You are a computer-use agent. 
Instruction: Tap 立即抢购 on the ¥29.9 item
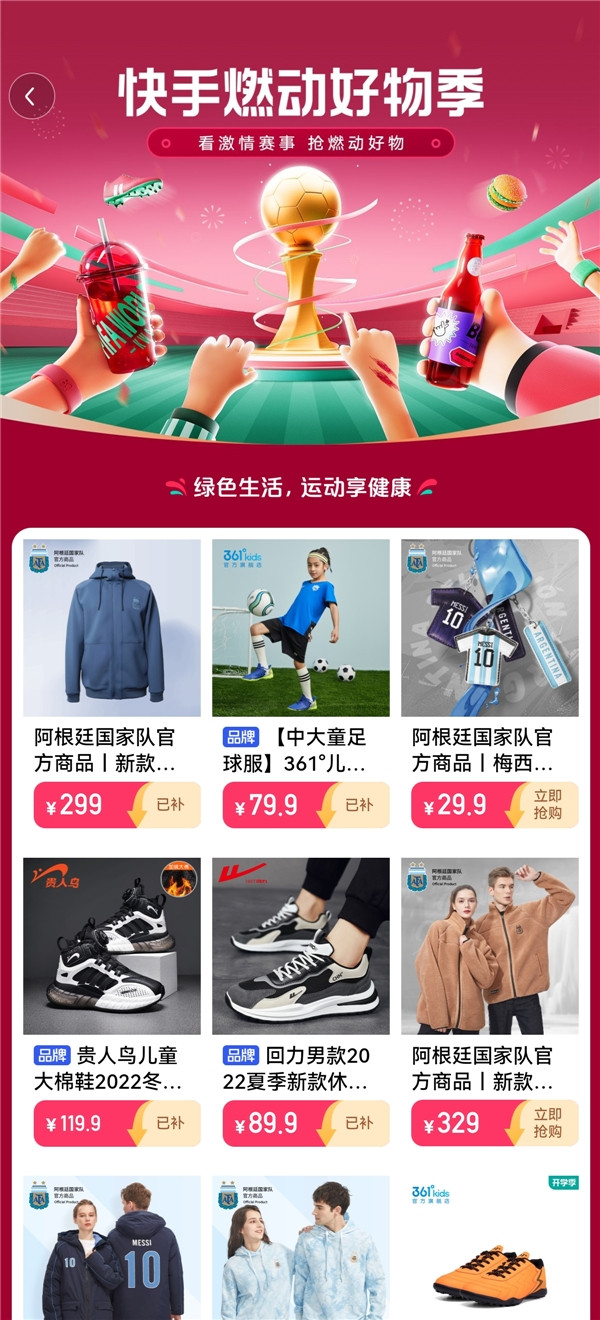pyautogui.click(x=546, y=805)
